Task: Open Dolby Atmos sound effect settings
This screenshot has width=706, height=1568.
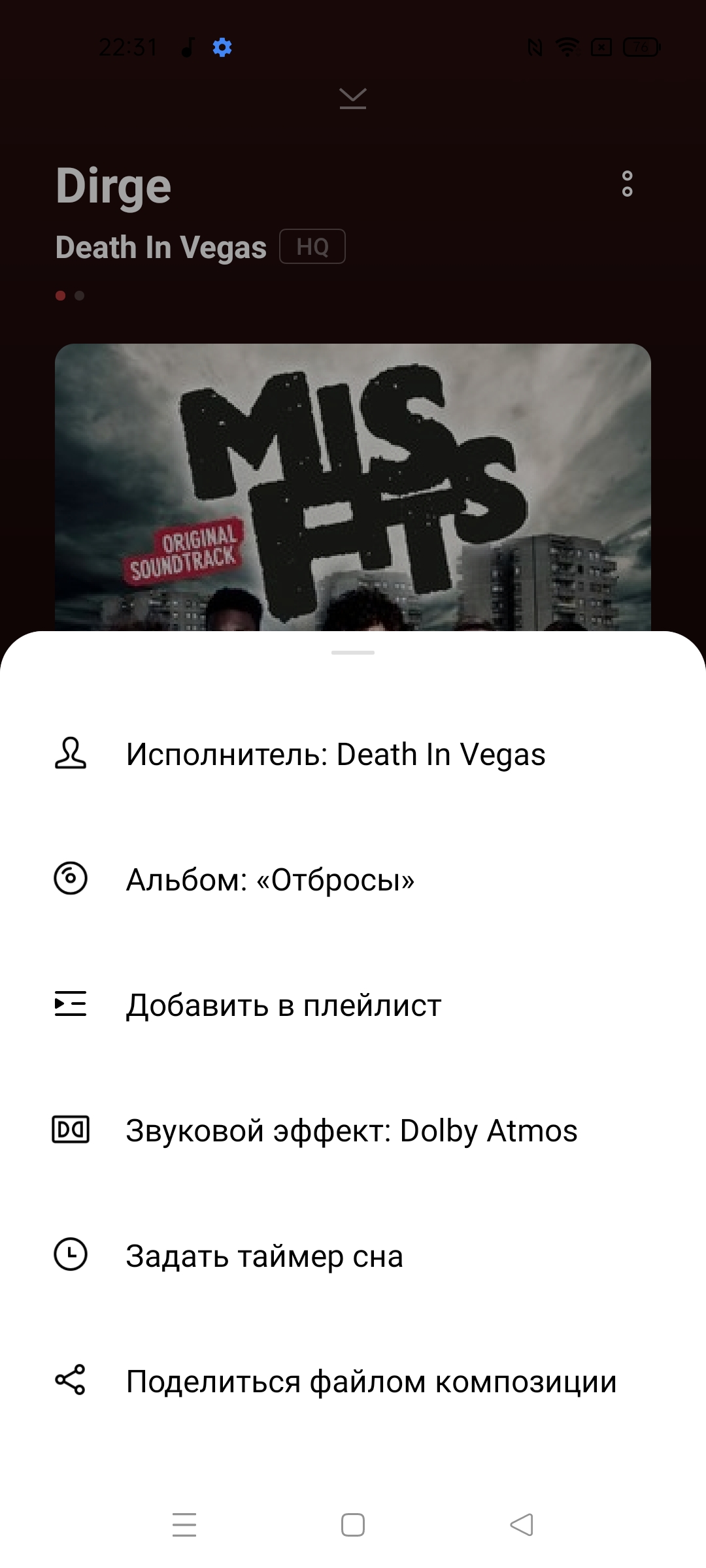Action: coord(351,1131)
